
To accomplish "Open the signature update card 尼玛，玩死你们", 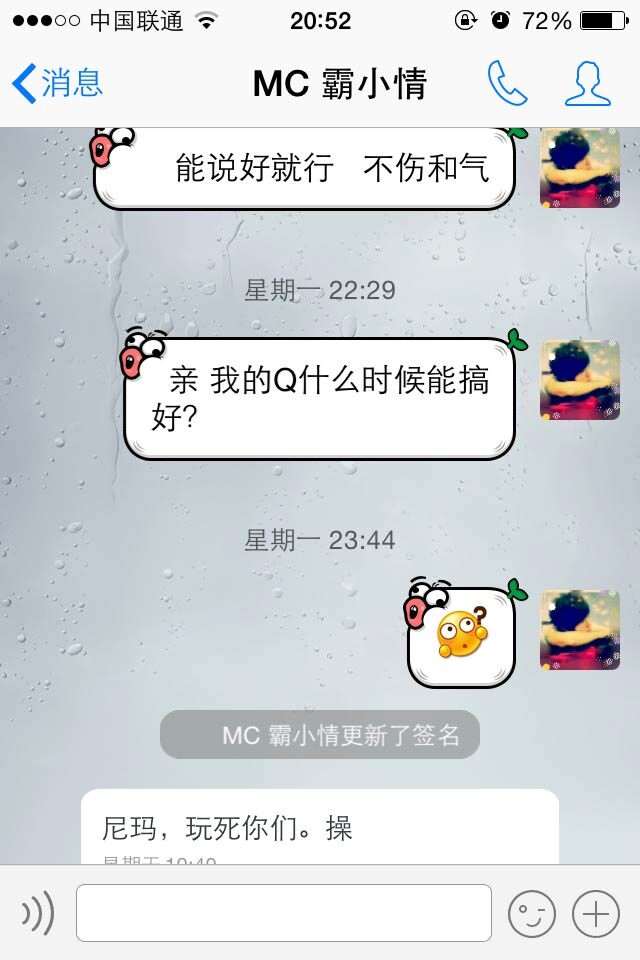I will [x=319, y=828].
